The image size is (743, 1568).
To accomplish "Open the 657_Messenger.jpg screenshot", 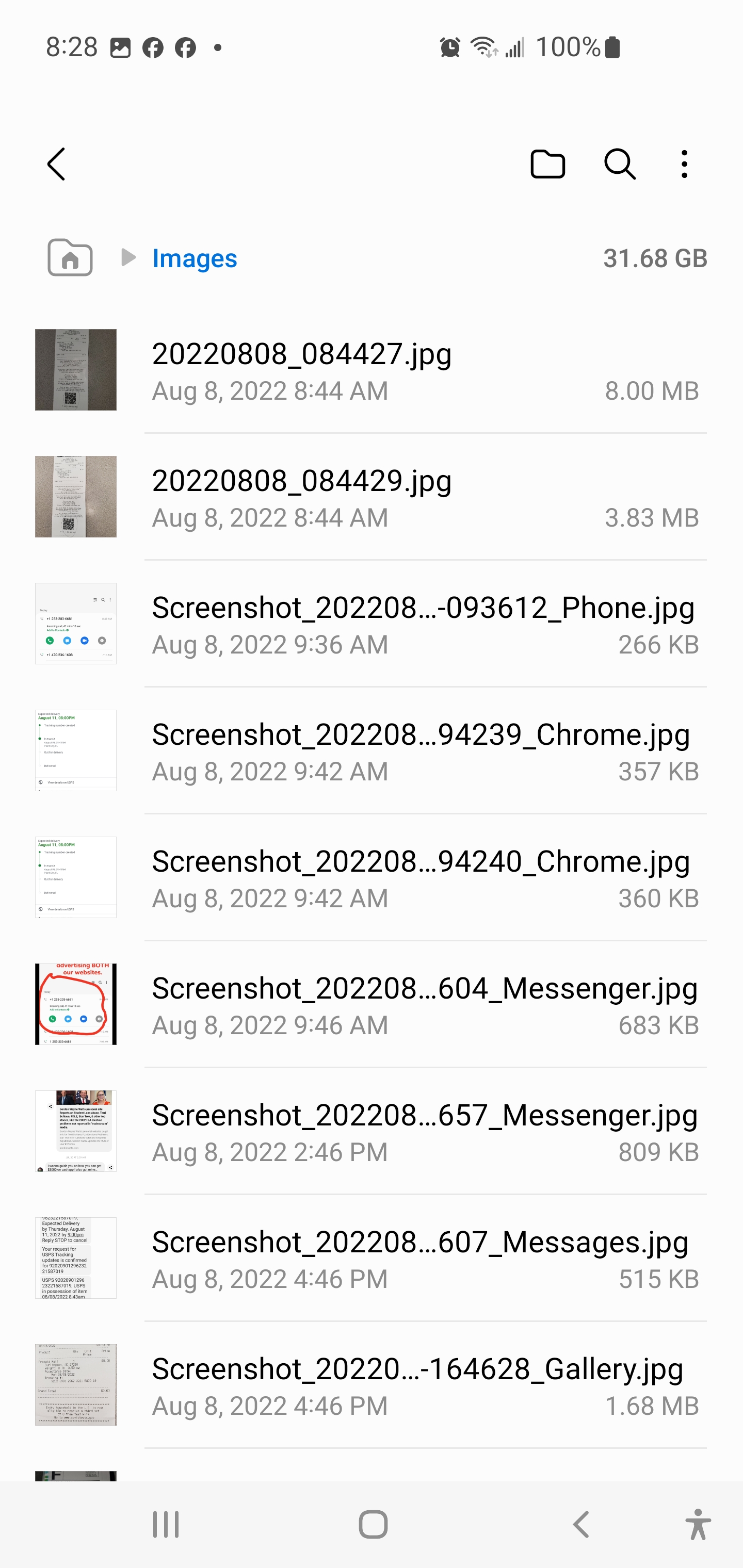I will click(371, 1131).
